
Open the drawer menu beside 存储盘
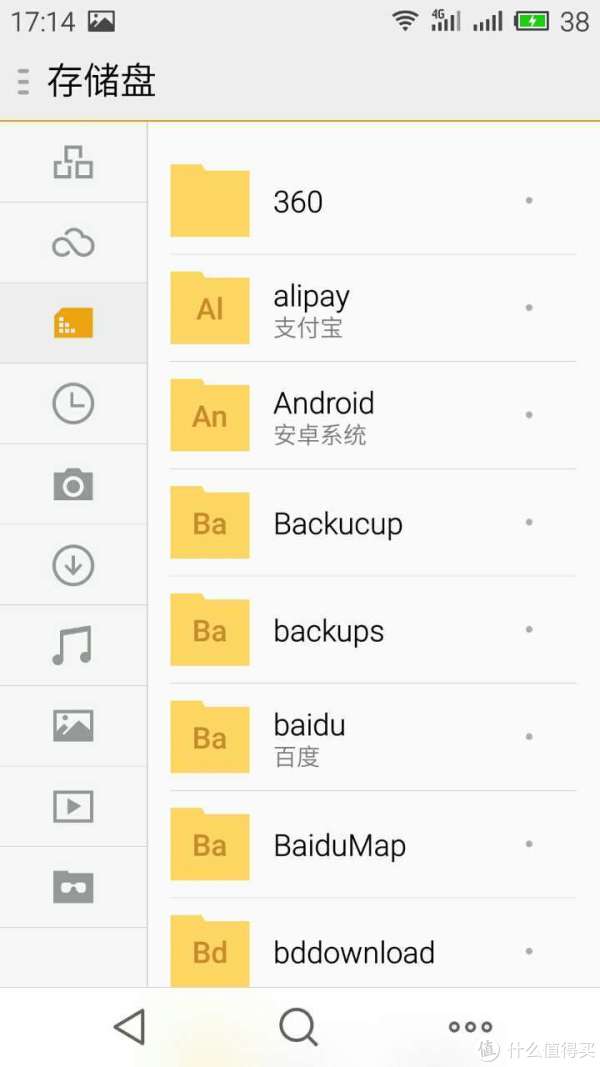click(23, 81)
